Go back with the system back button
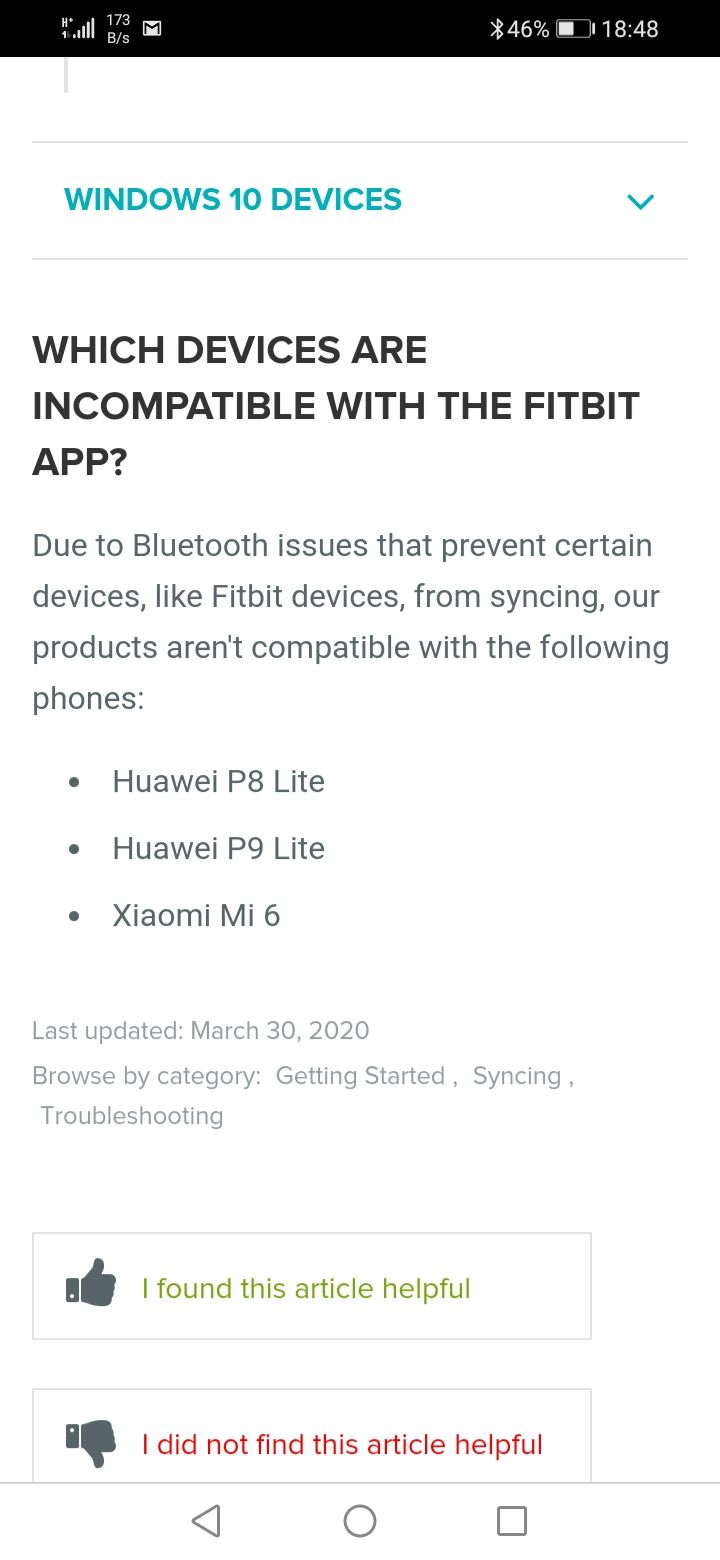The height and width of the screenshot is (1560, 720). [205, 1521]
